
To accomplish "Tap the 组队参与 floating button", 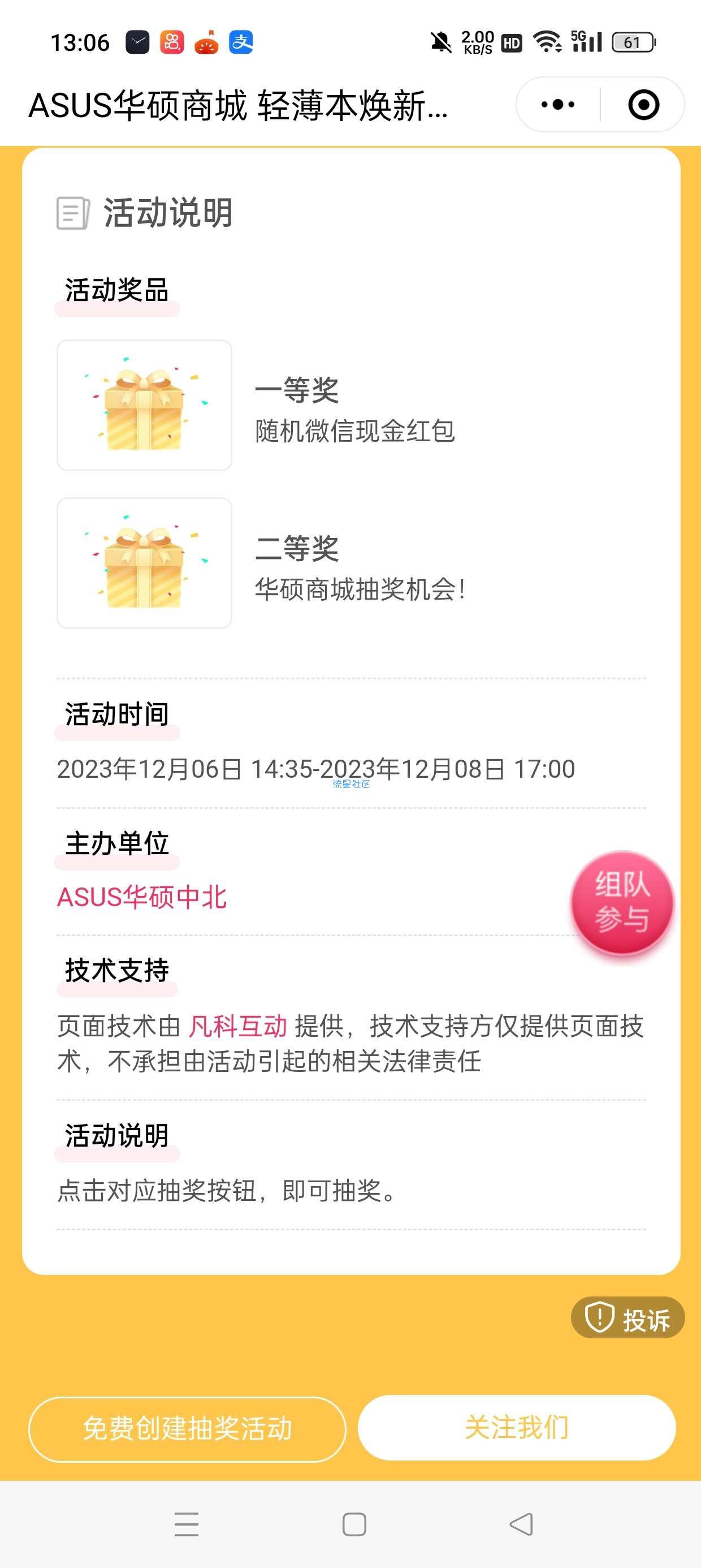I will [622, 902].
